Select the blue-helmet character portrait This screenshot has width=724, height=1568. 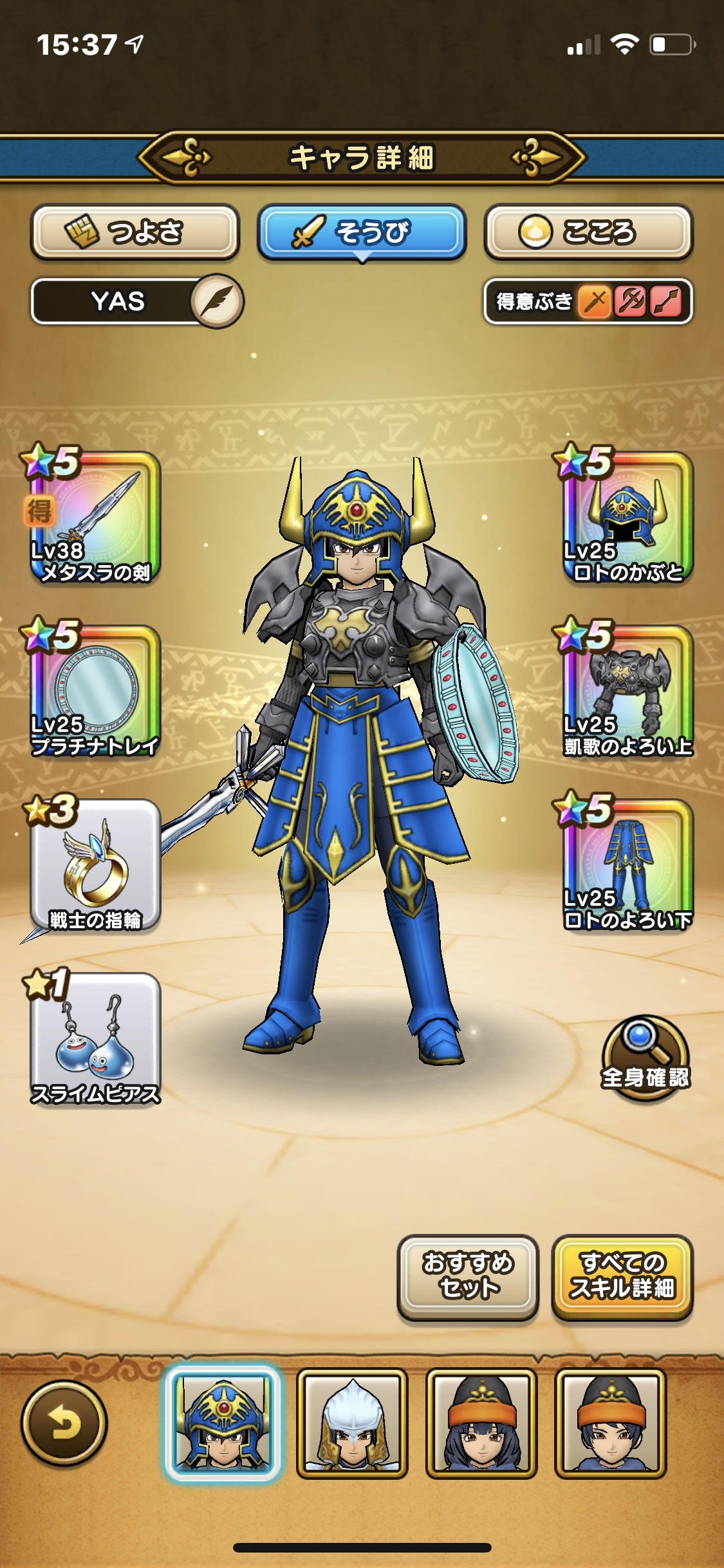[x=223, y=1423]
